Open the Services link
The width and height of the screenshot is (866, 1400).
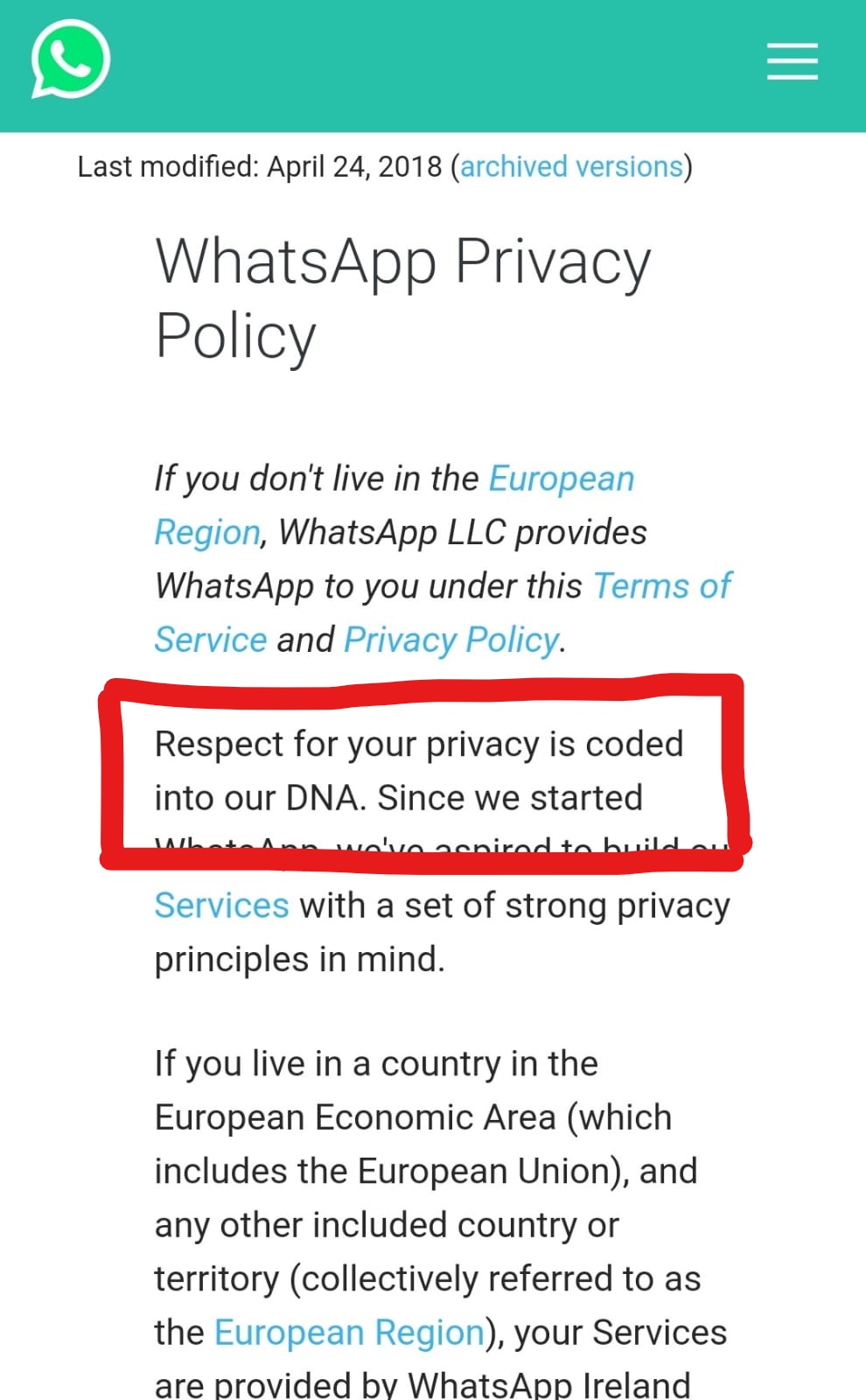click(x=221, y=906)
